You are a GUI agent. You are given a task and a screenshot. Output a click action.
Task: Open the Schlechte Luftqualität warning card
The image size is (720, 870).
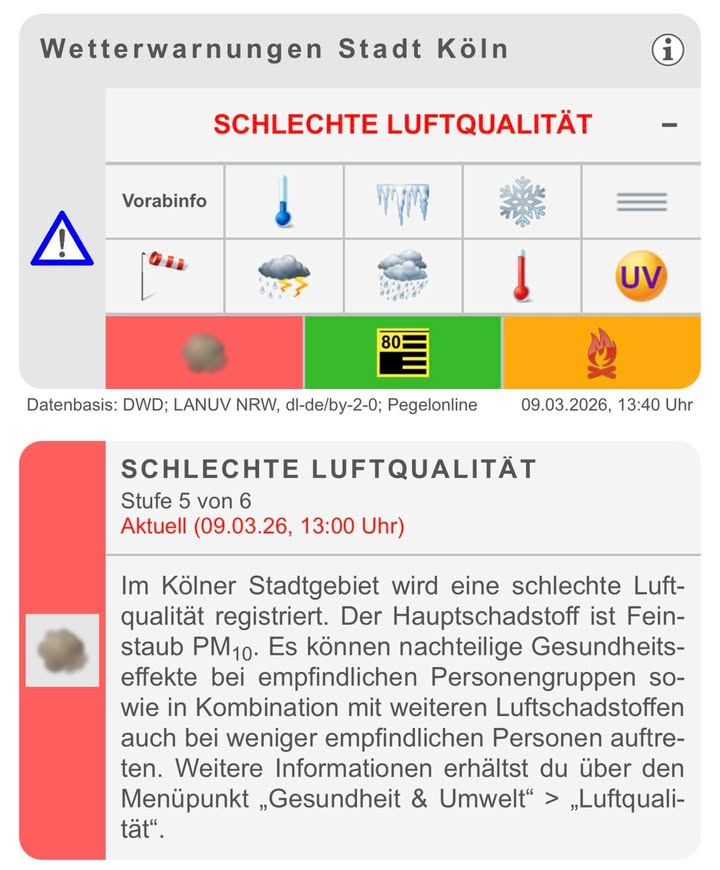[400, 650]
